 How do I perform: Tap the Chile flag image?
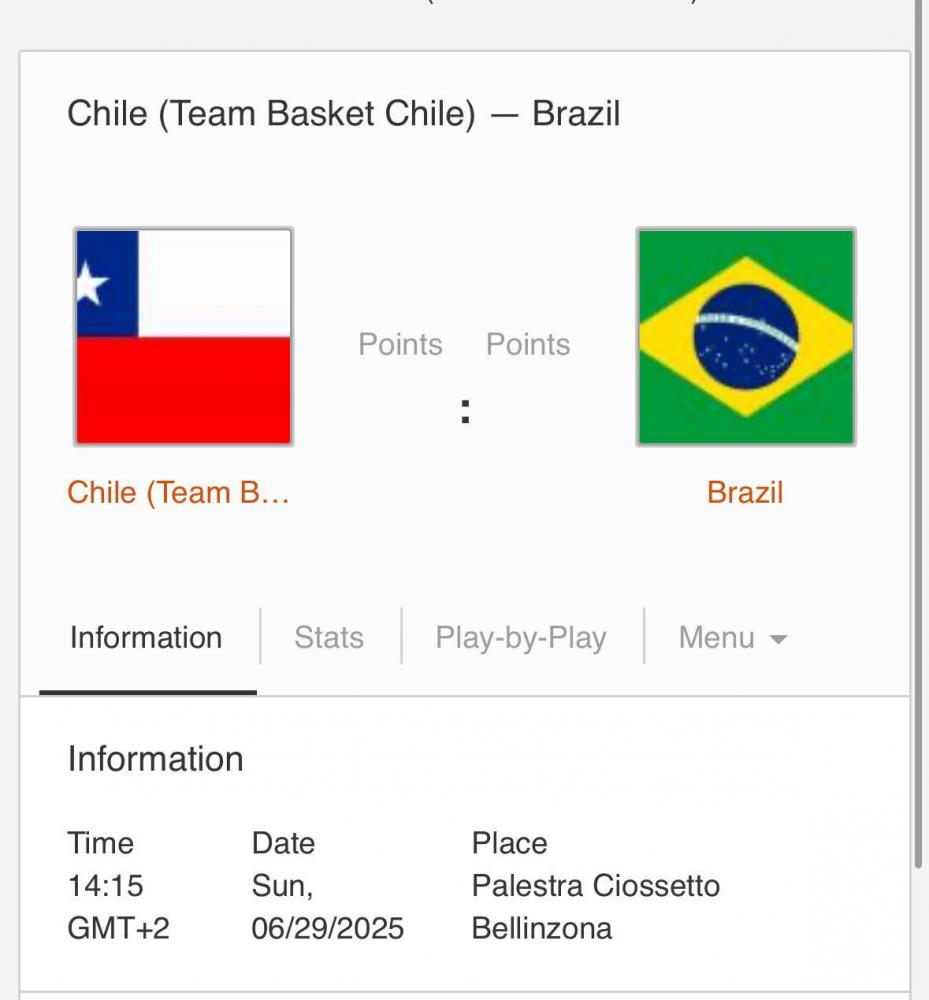click(x=183, y=336)
